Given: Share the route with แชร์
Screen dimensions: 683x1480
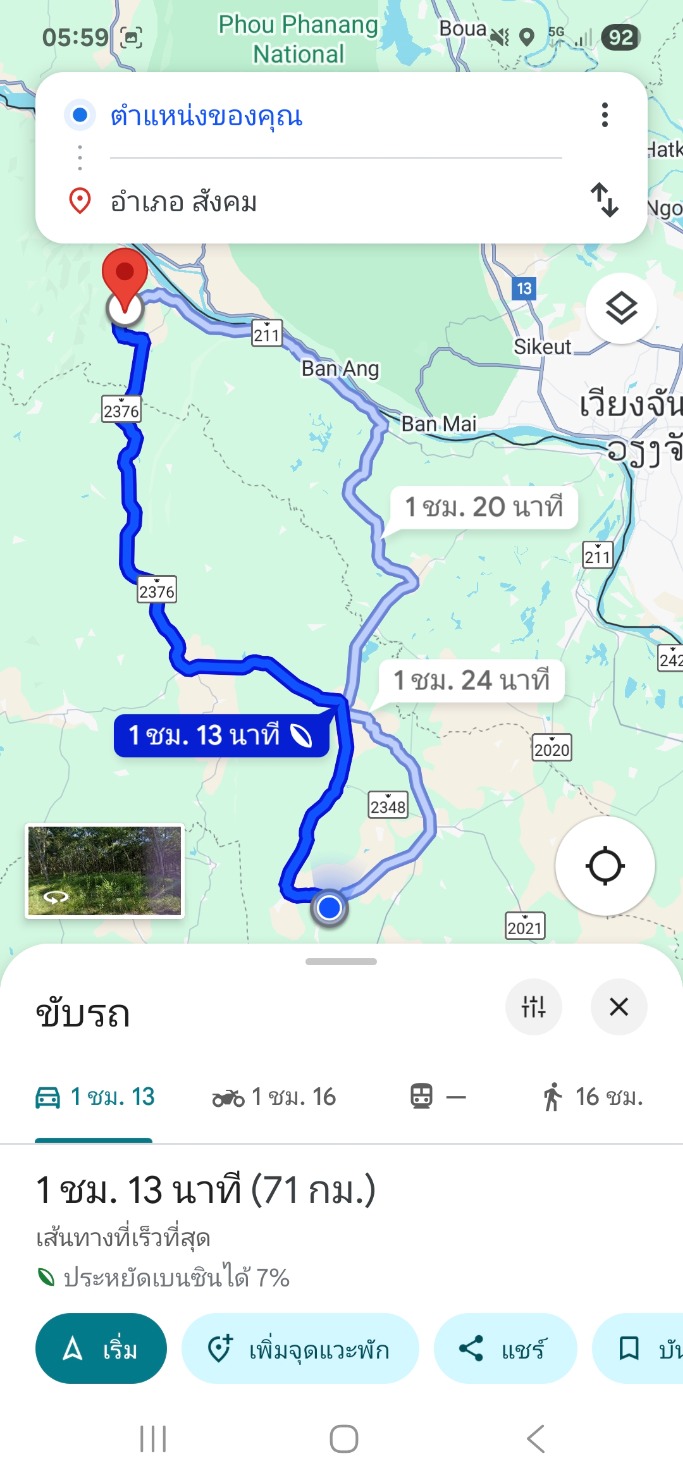Looking at the screenshot, I should point(505,1349).
